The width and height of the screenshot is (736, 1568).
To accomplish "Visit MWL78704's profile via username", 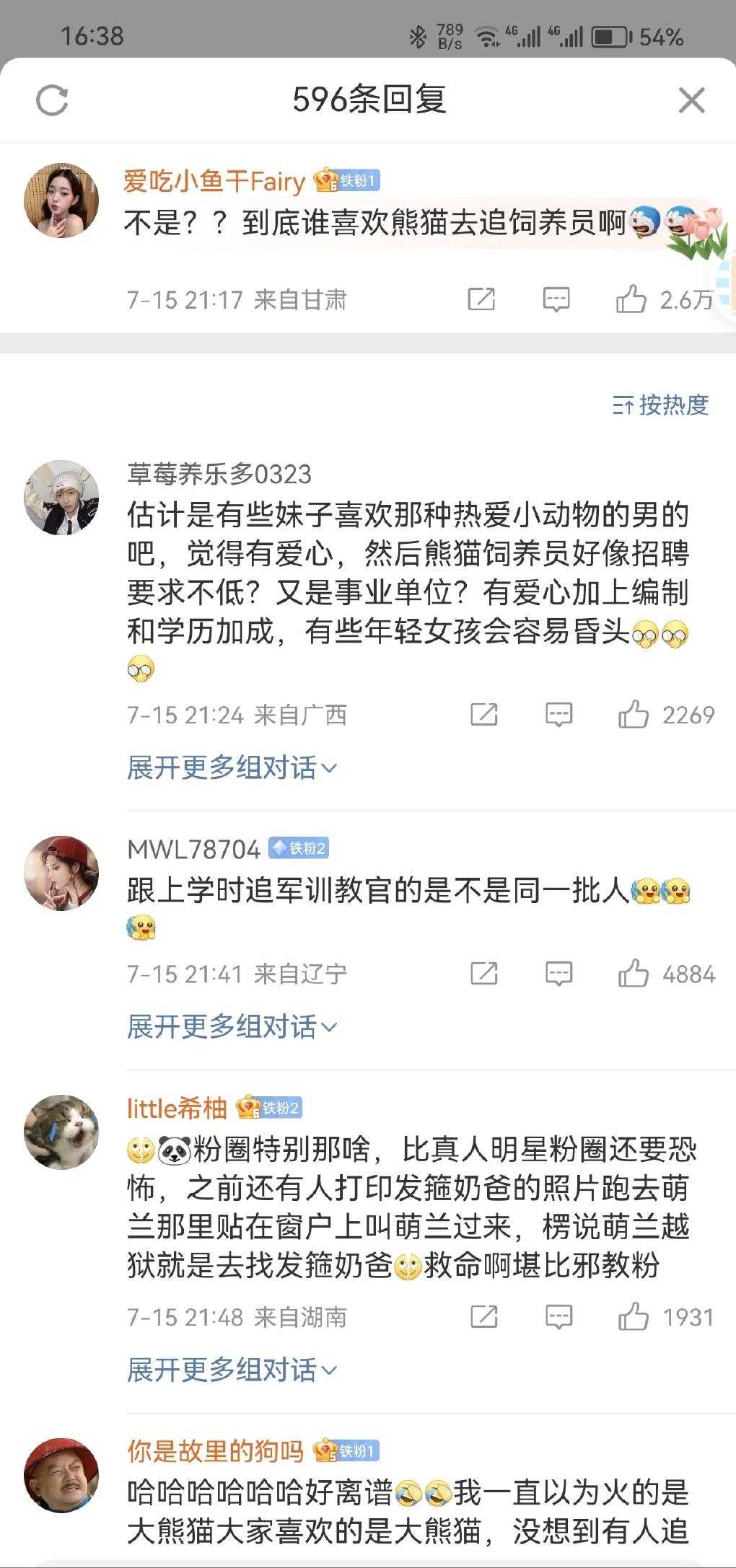I will coord(193,850).
